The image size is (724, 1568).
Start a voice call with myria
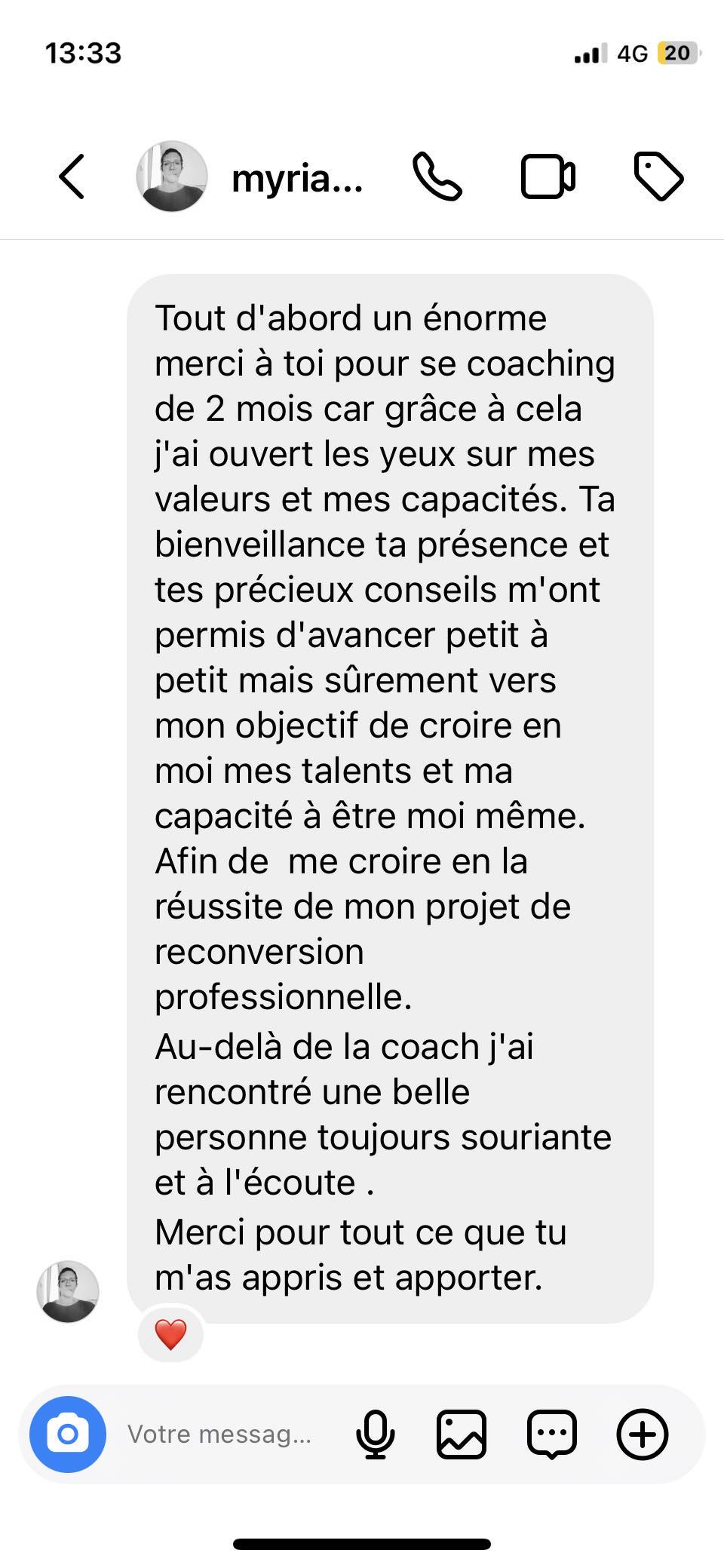tap(437, 176)
